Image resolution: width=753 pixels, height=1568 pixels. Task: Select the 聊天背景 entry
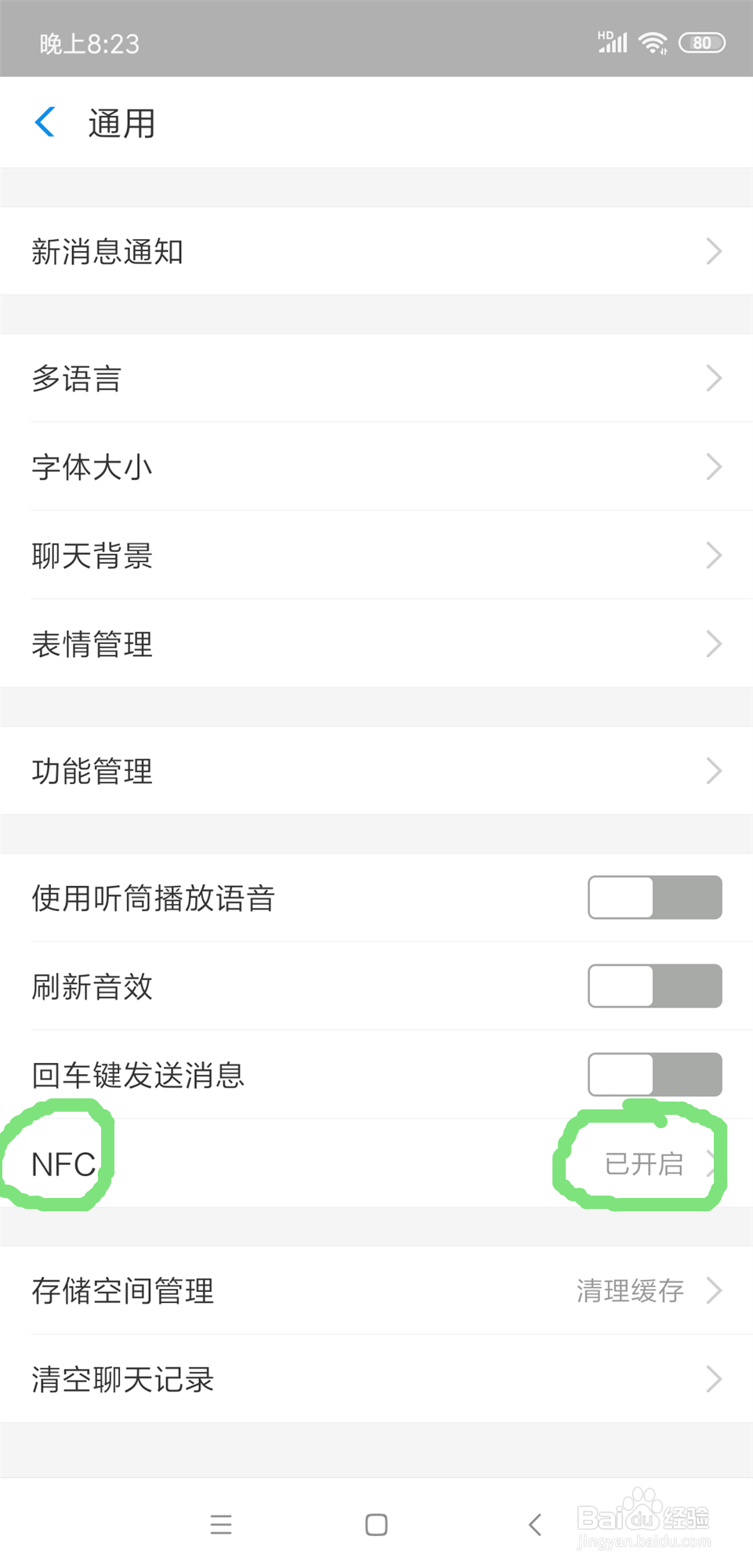pyautogui.click(x=376, y=555)
